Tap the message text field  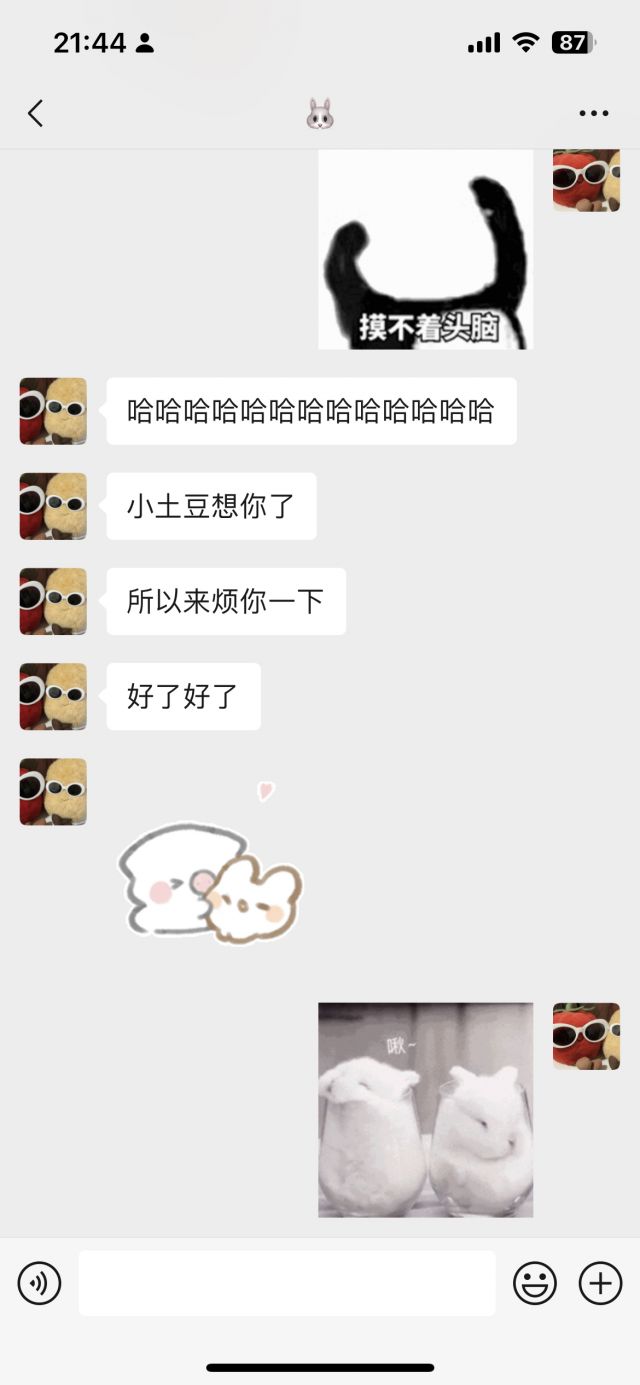click(287, 1283)
